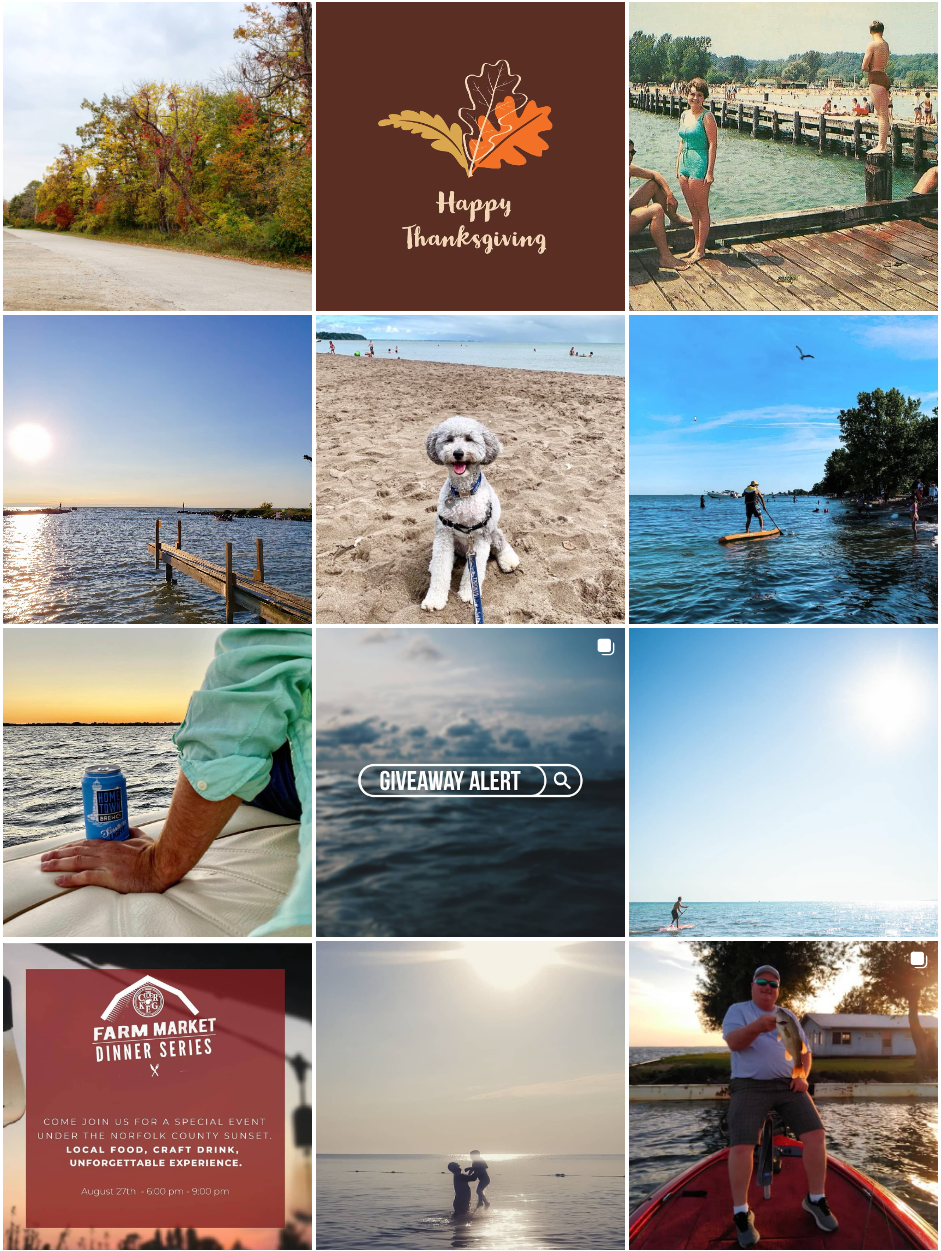Open the vintage pier swimmers photo
The height and width of the screenshot is (1251, 941).
coord(783,156)
